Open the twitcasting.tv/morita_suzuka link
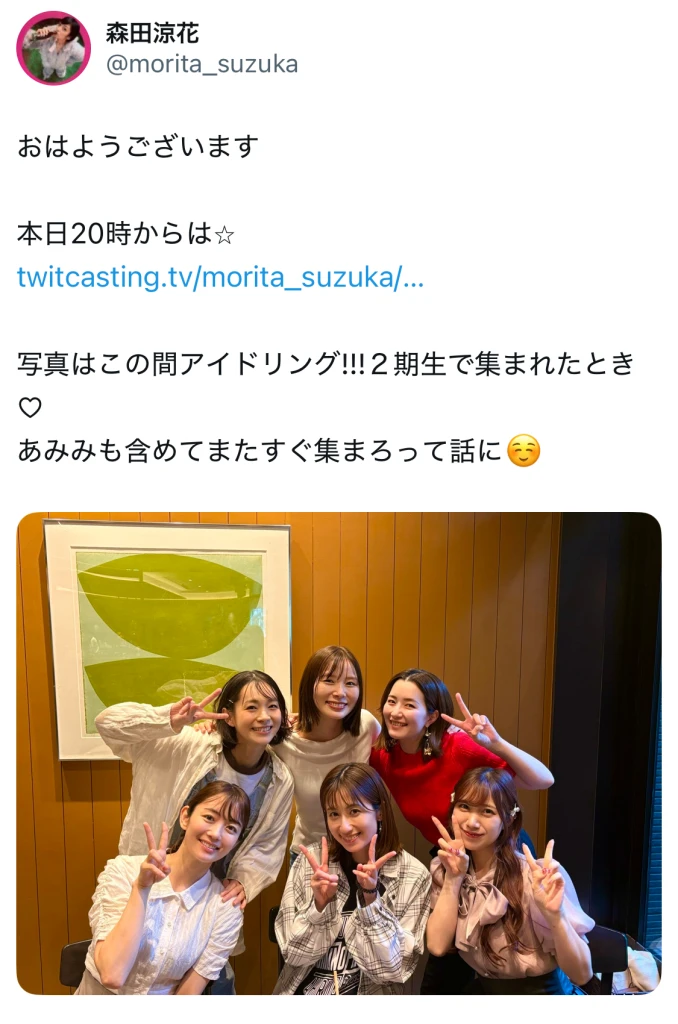Viewport: 678px width, 1024px height. [220, 277]
